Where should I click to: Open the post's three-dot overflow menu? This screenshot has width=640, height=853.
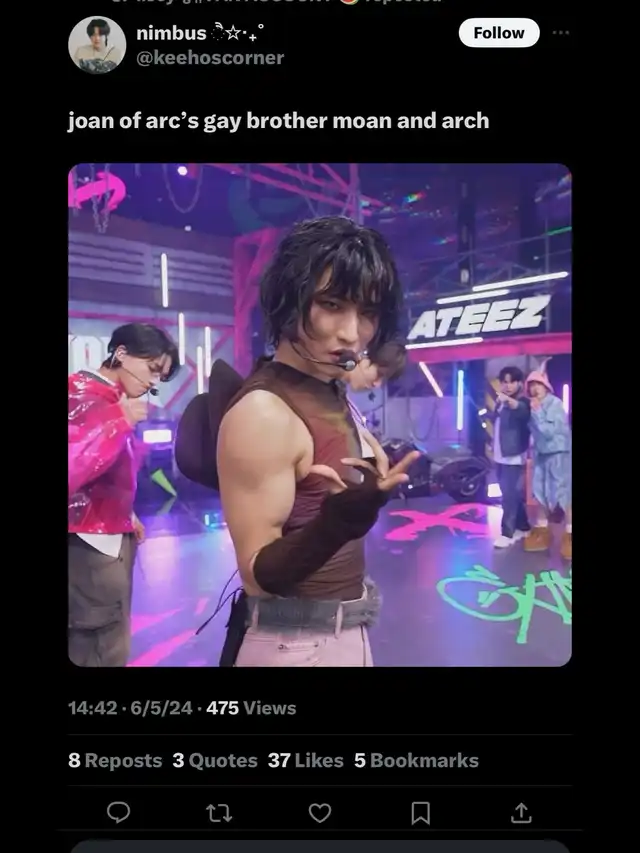[561, 33]
